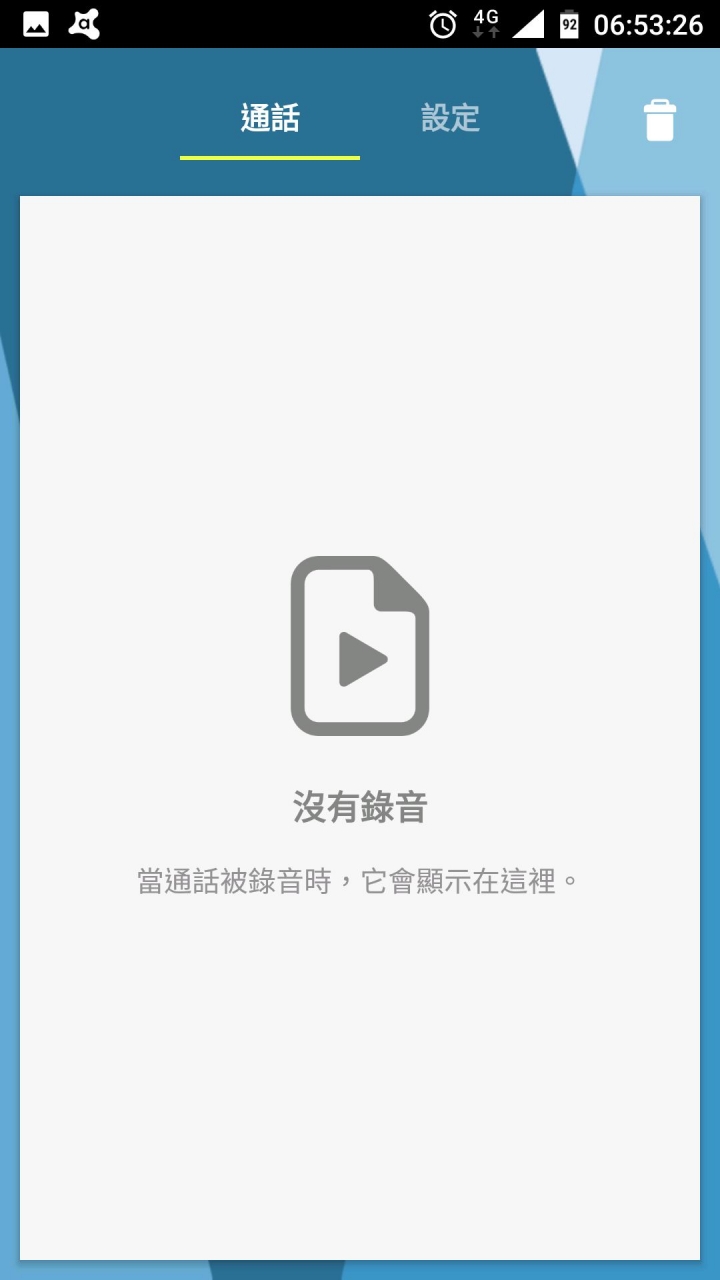This screenshot has height=1280, width=720.
Task: Tap the trash can delete icon
Action: point(659,121)
